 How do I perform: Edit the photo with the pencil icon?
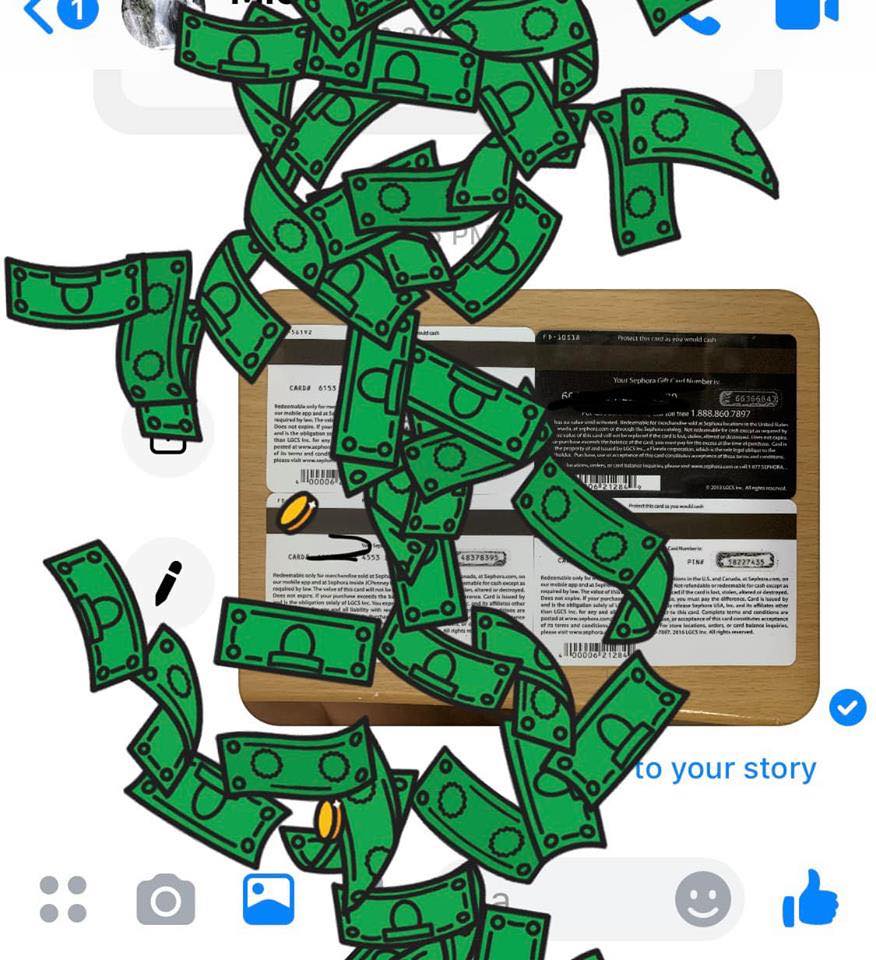pos(168,583)
